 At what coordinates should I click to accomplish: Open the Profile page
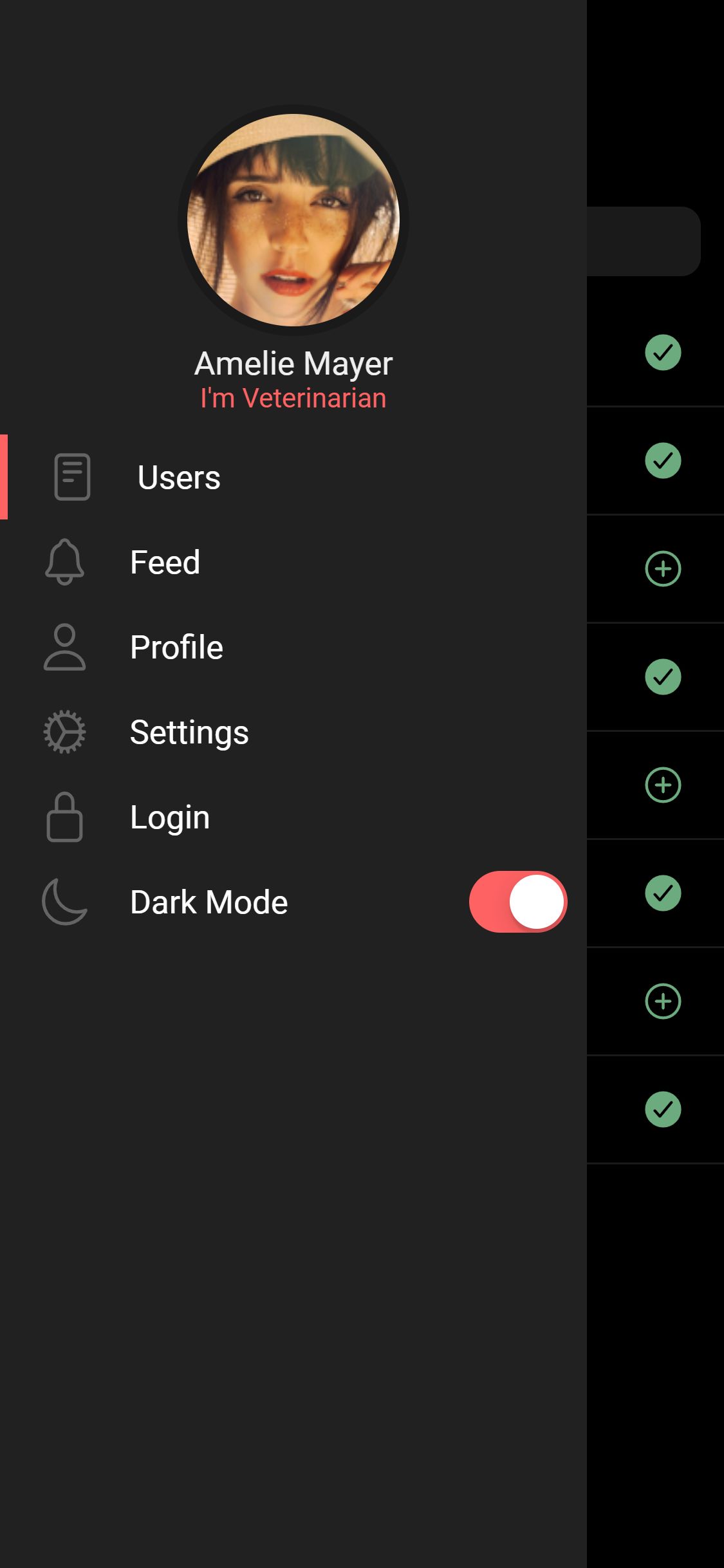pos(176,648)
